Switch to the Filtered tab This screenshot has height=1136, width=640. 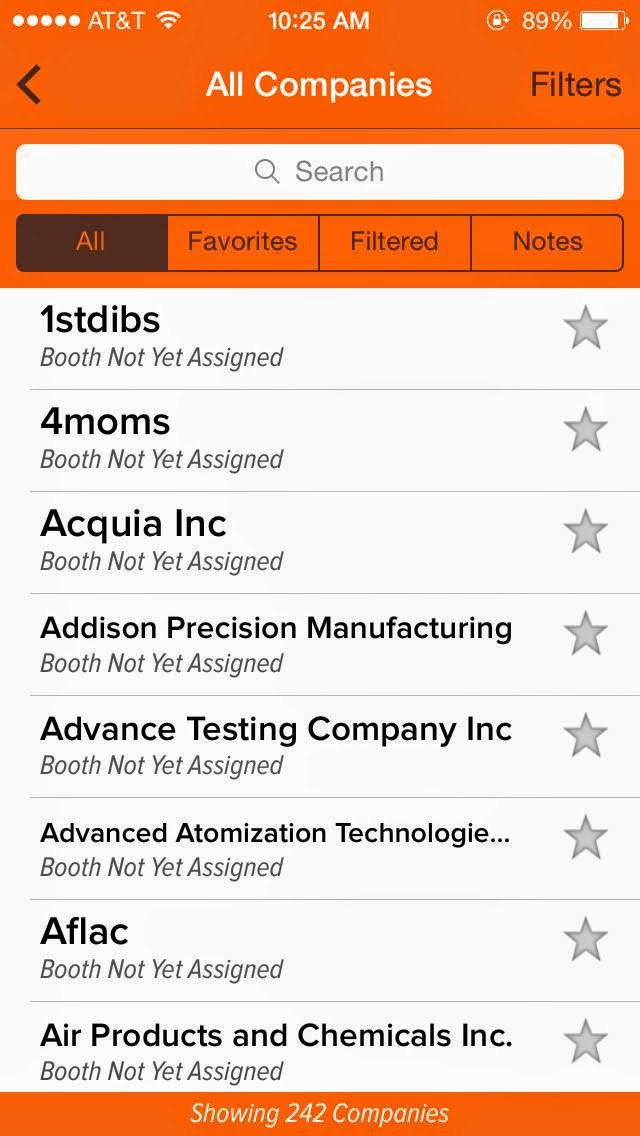point(394,242)
